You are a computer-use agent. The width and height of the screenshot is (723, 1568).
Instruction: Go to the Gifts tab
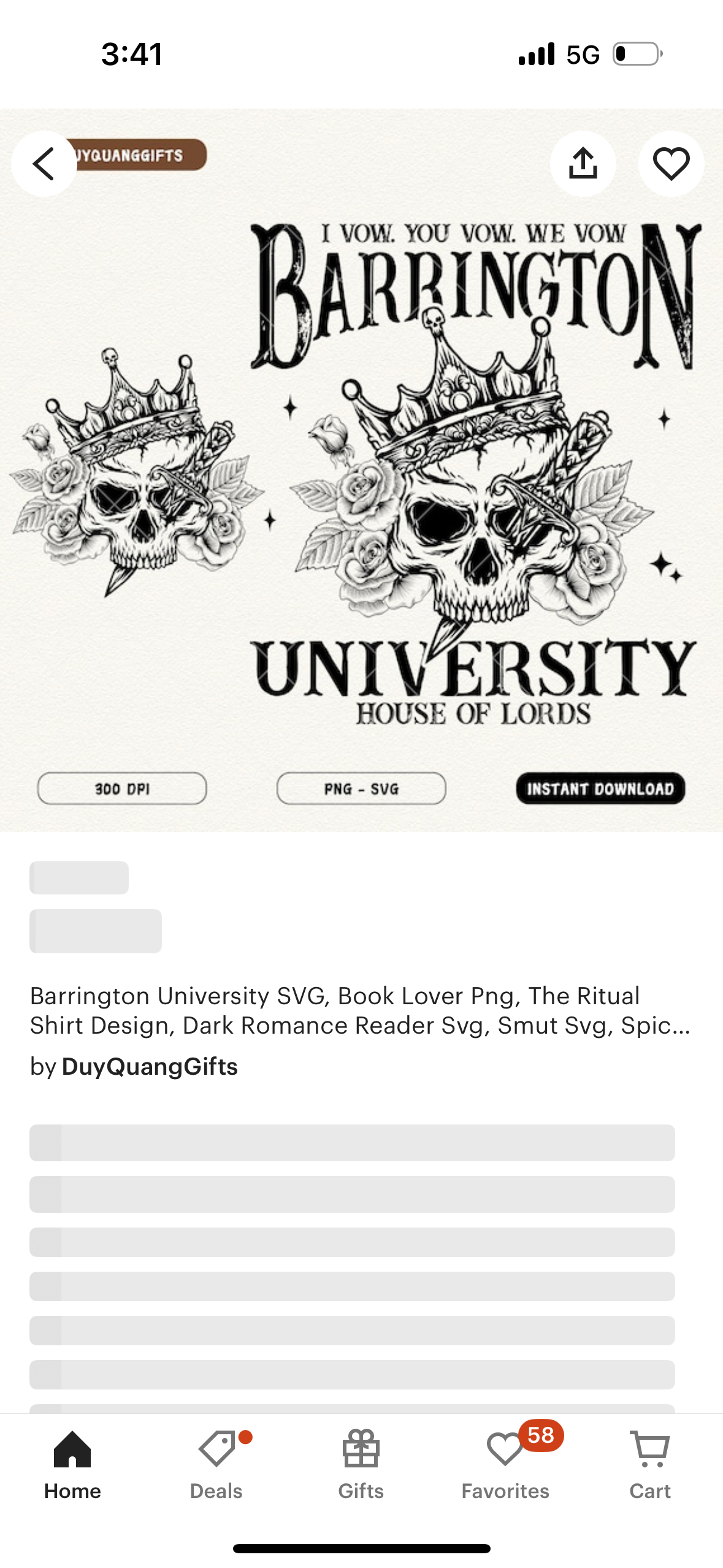pos(361,1464)
